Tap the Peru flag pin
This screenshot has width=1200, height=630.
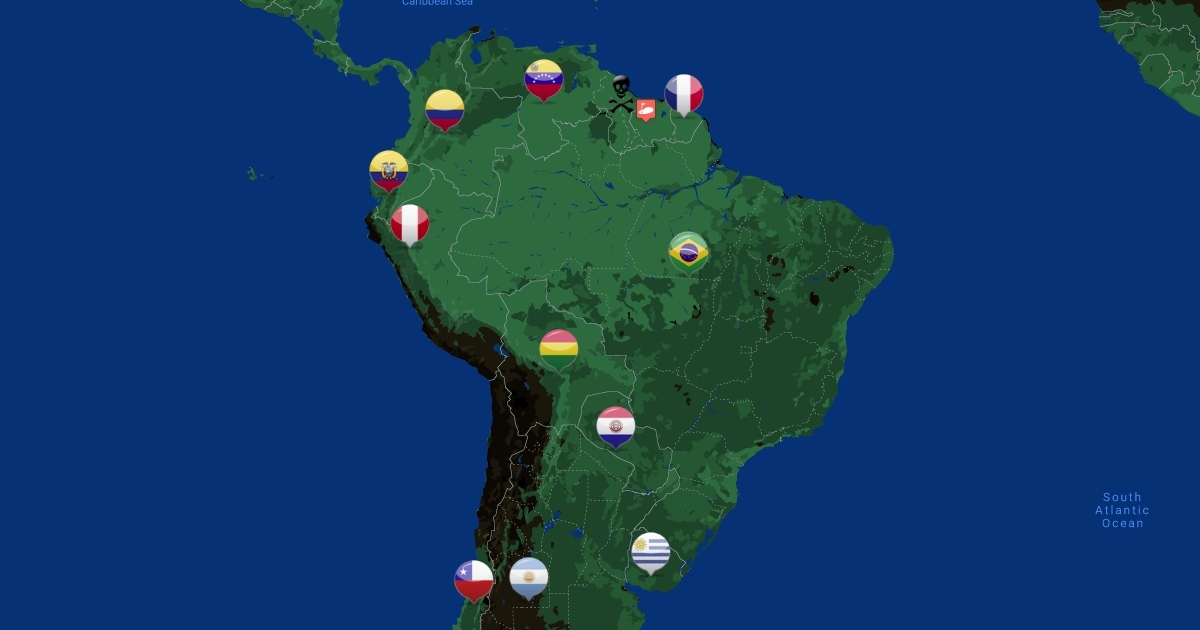(x=410, y=224)
